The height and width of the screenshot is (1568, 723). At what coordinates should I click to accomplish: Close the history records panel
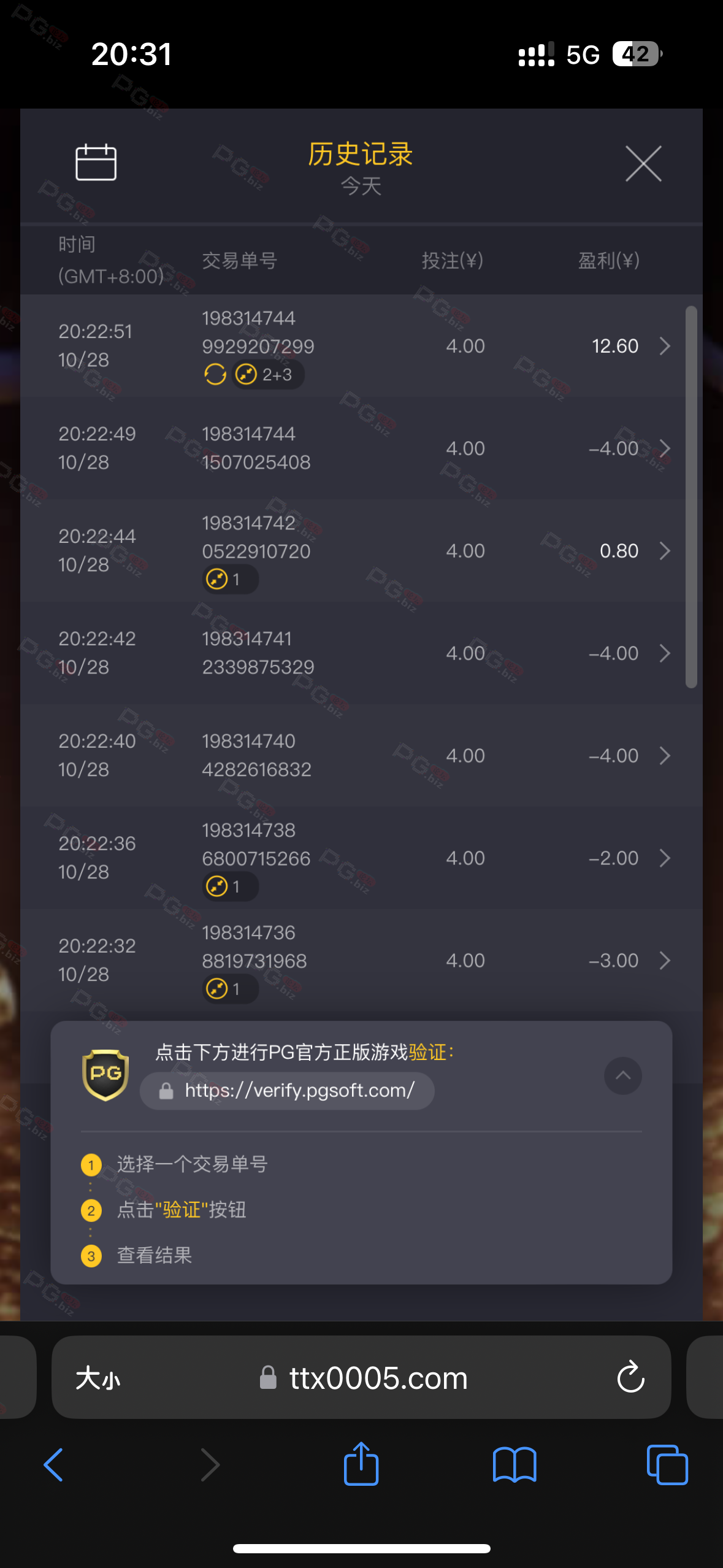point(643,164)
